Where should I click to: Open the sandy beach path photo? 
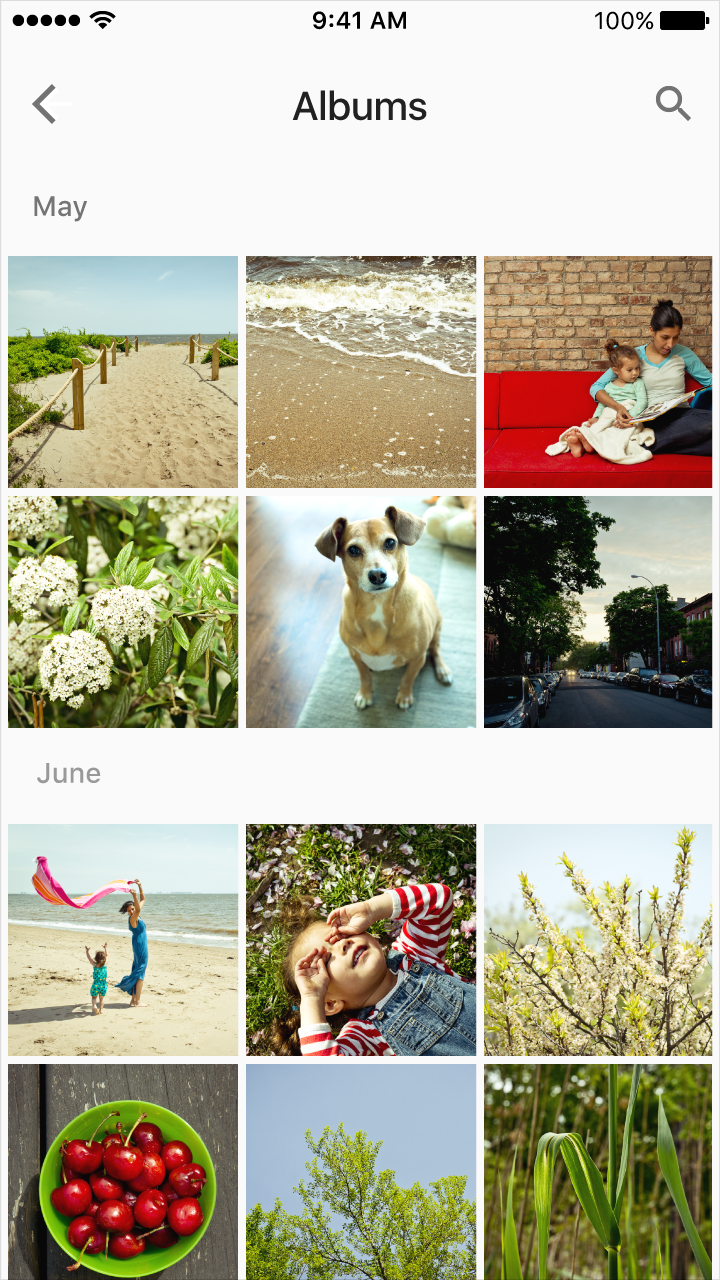pos(123,372)
